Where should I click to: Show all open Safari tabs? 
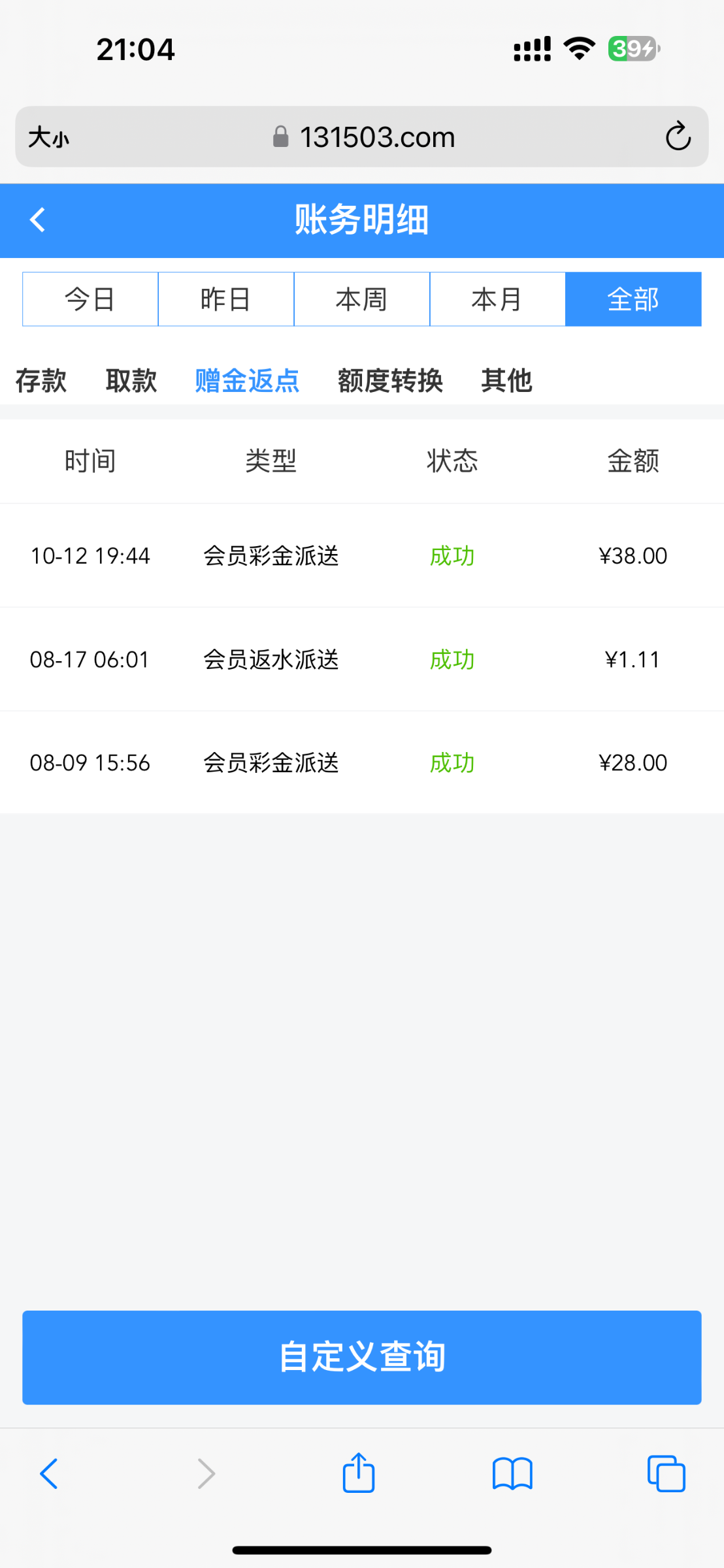coord(666,1474)
